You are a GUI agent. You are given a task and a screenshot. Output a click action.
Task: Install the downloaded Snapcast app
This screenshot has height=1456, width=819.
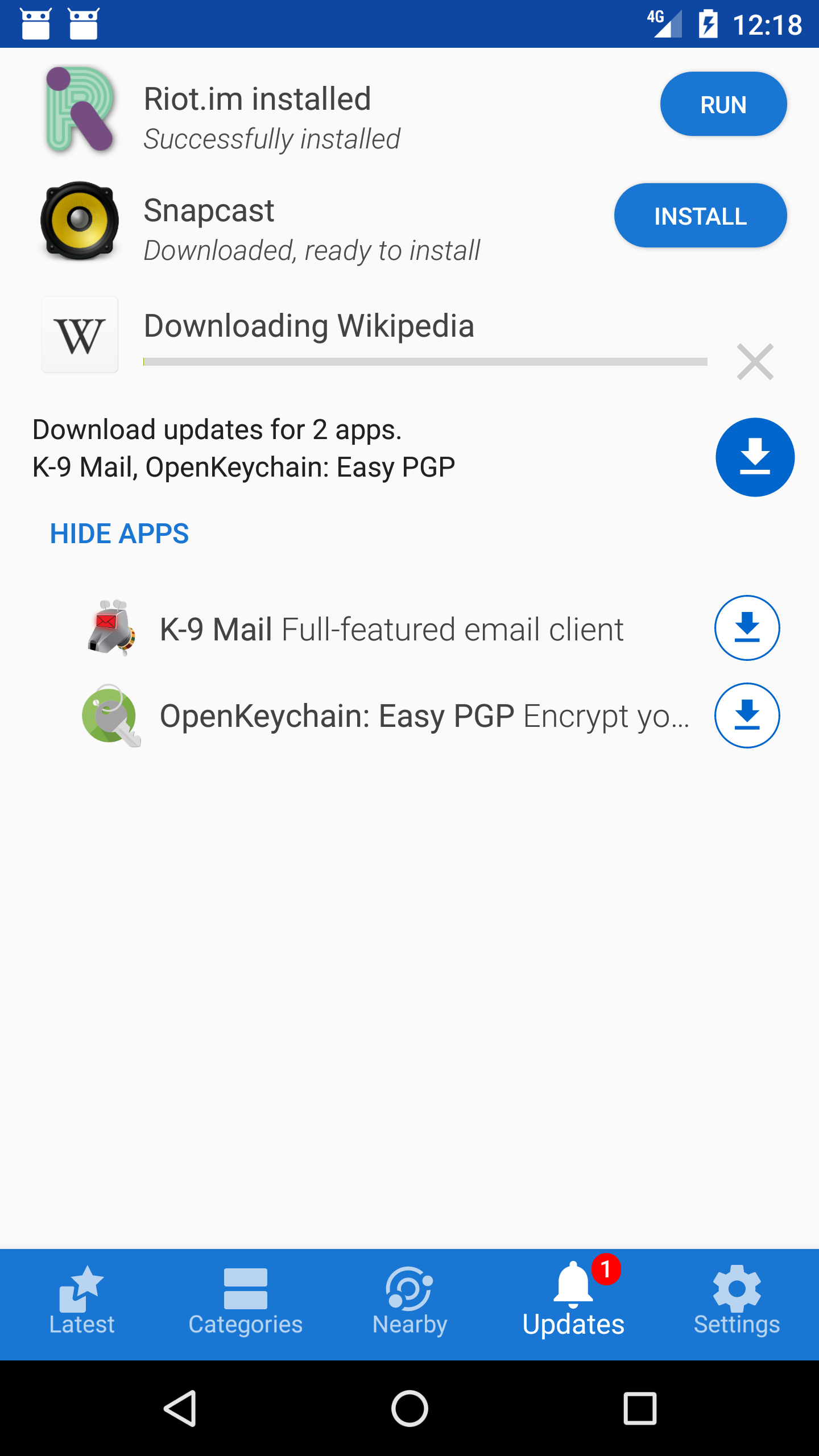coord(700,216)
